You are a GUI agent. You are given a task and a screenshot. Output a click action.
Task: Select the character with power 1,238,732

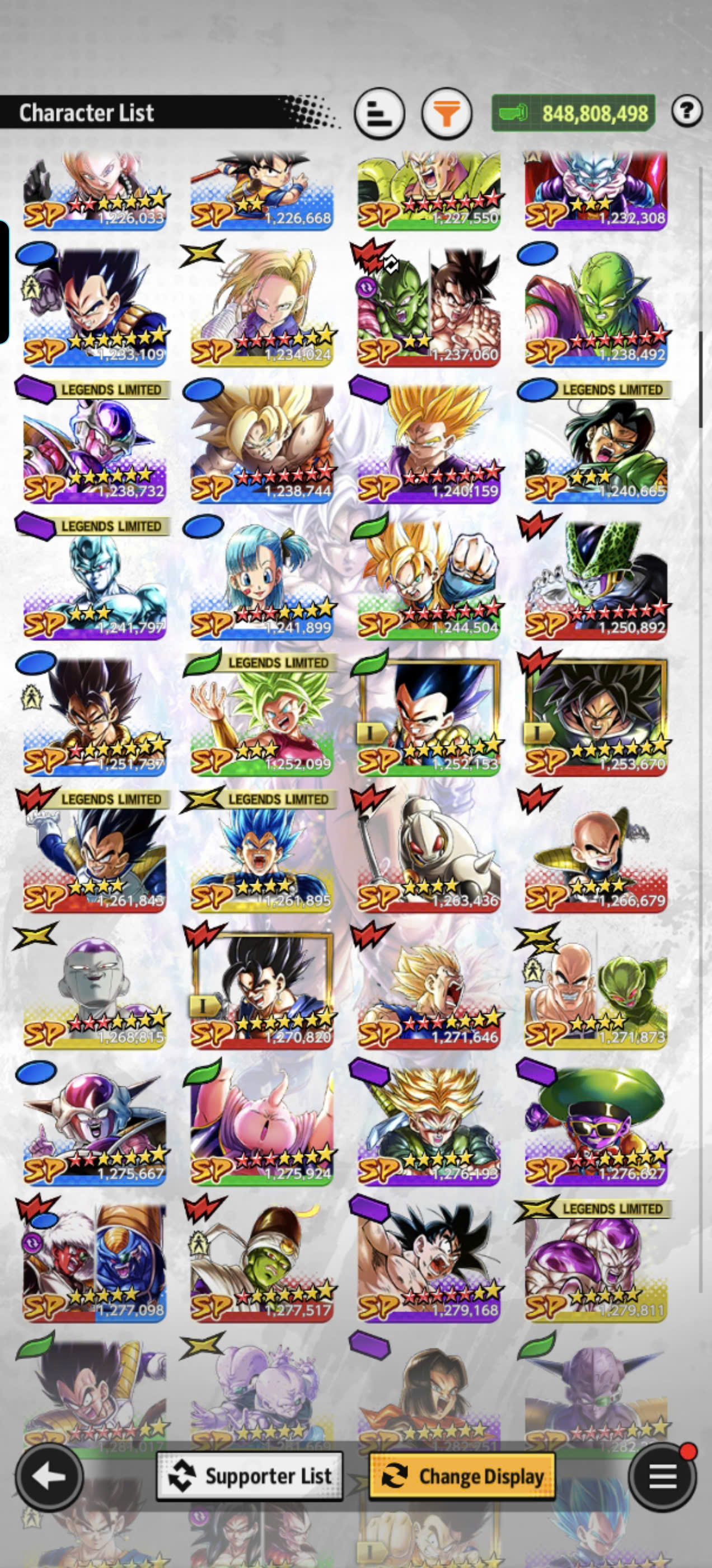tap(95, 450)
